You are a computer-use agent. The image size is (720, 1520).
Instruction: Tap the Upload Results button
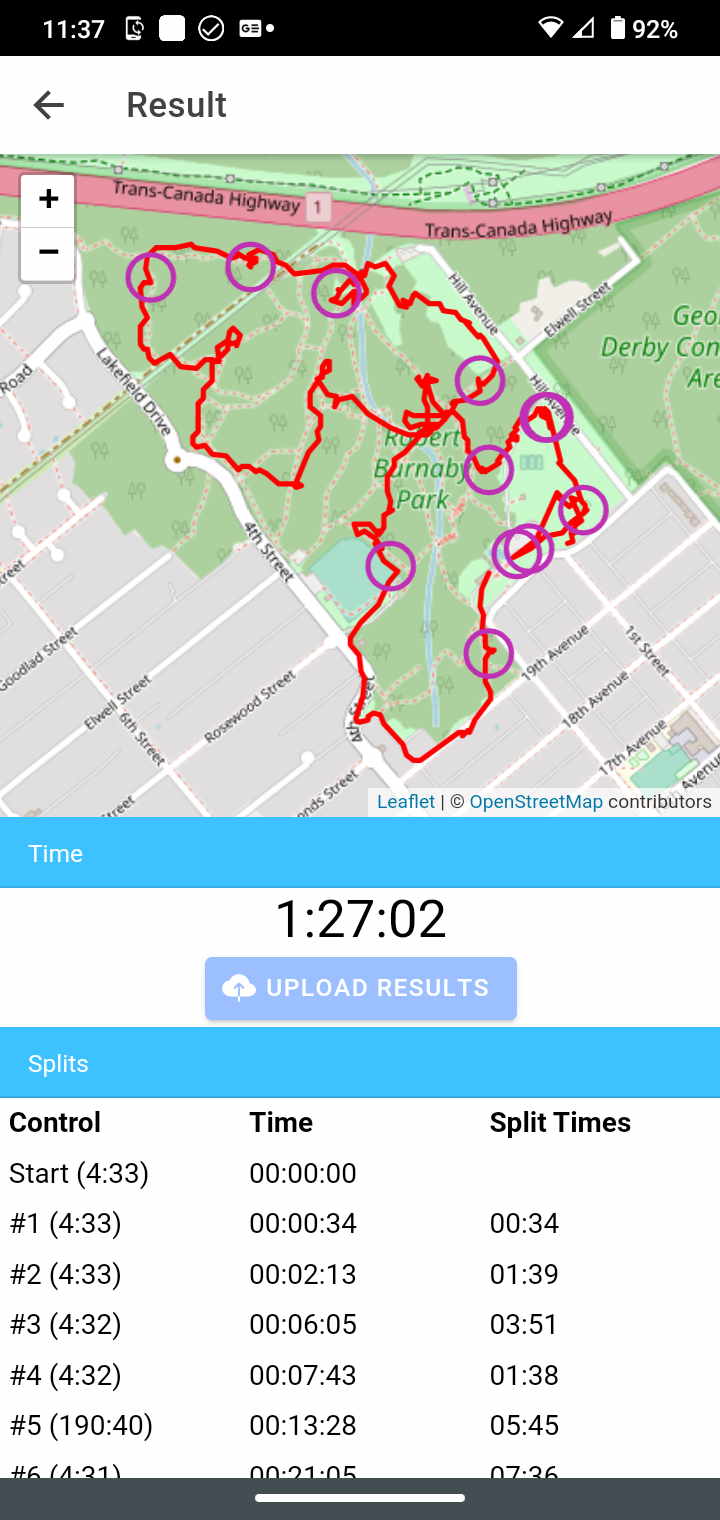click(361, 988)
